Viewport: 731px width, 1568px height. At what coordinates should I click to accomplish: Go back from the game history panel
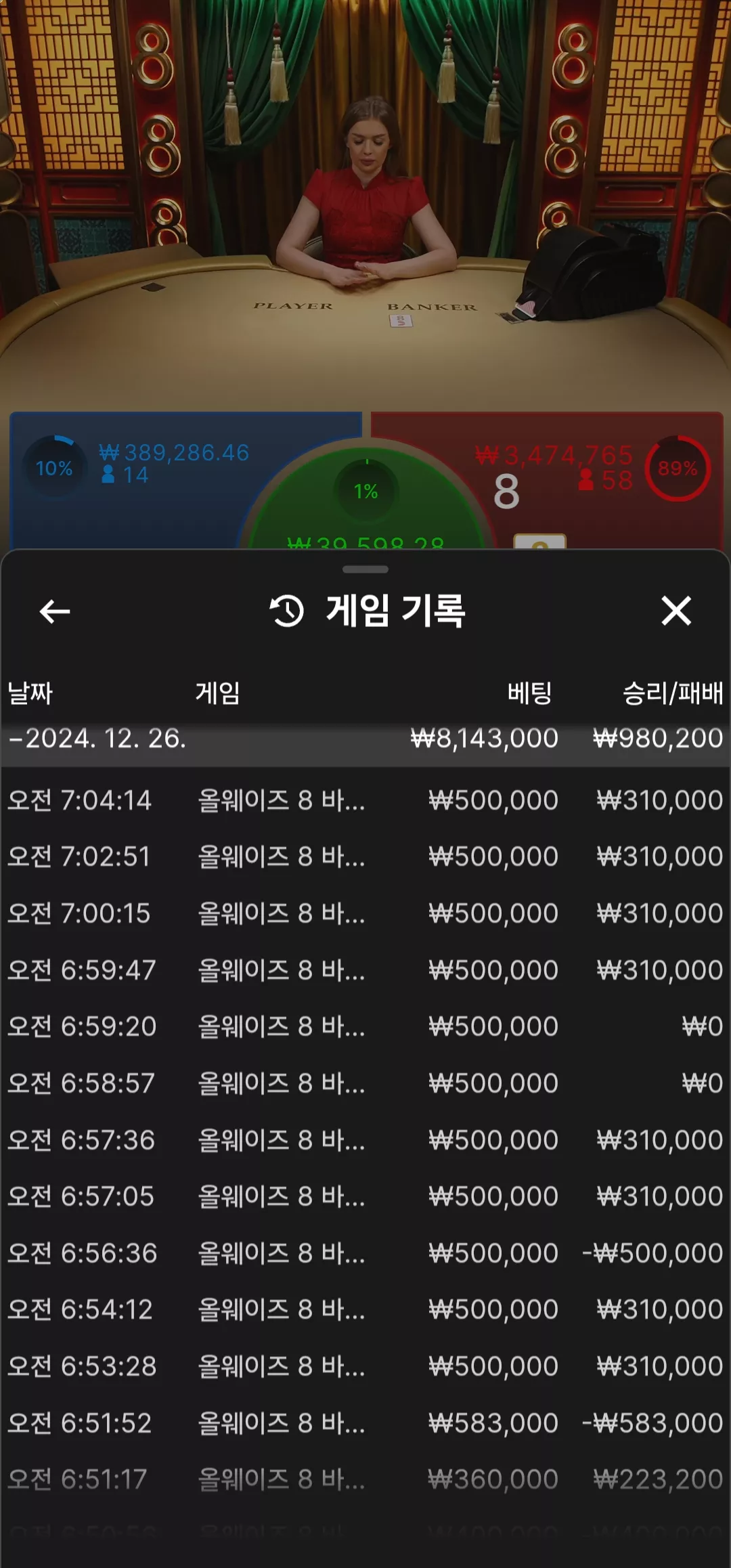coord(55,611)
